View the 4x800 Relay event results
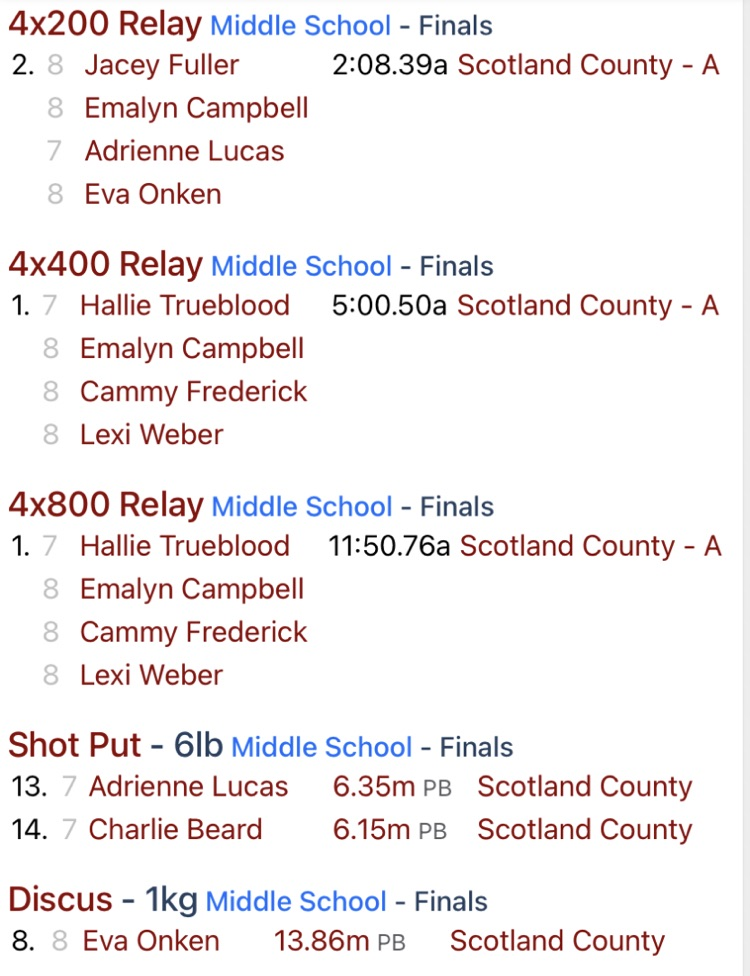750x976 pixels. [105, 505]
